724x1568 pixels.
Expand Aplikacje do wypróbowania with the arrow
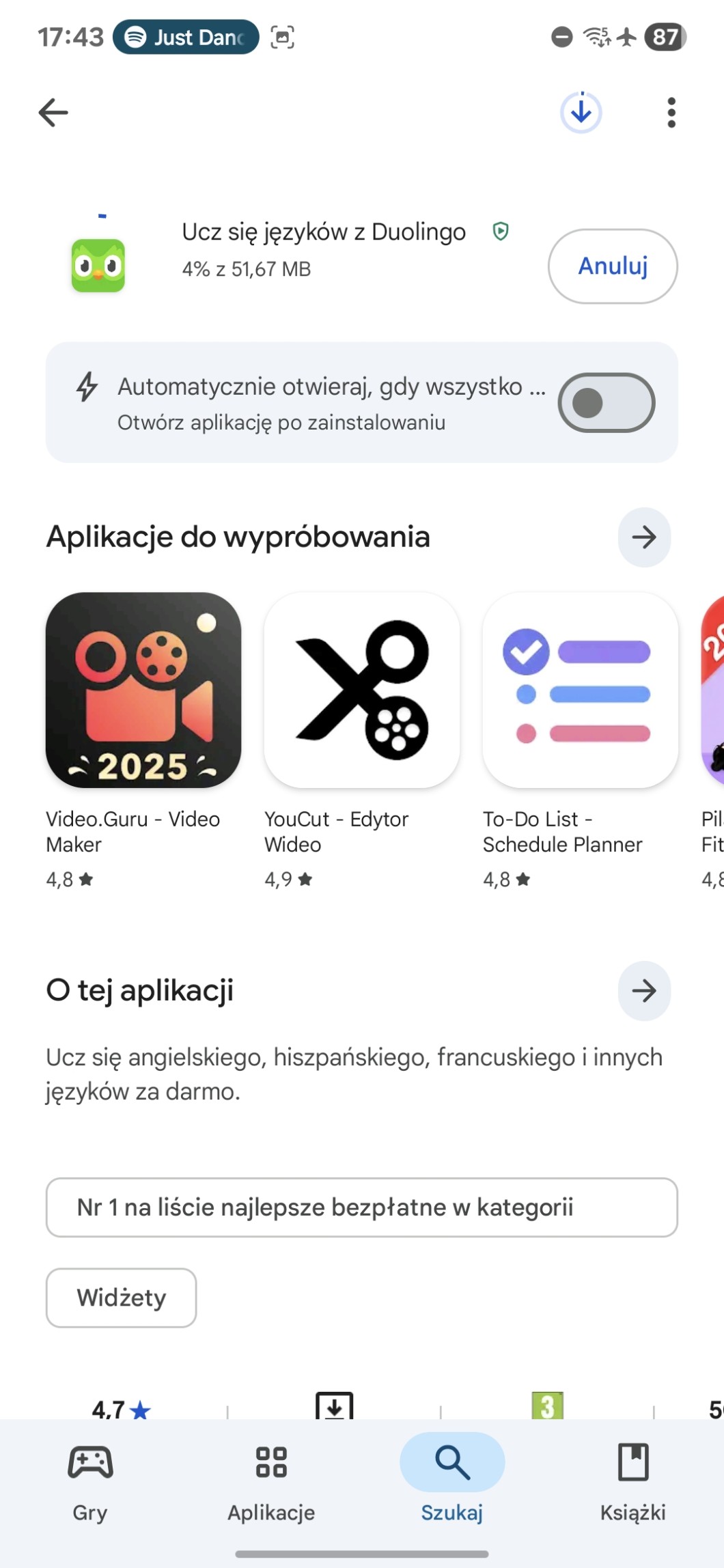644,537
